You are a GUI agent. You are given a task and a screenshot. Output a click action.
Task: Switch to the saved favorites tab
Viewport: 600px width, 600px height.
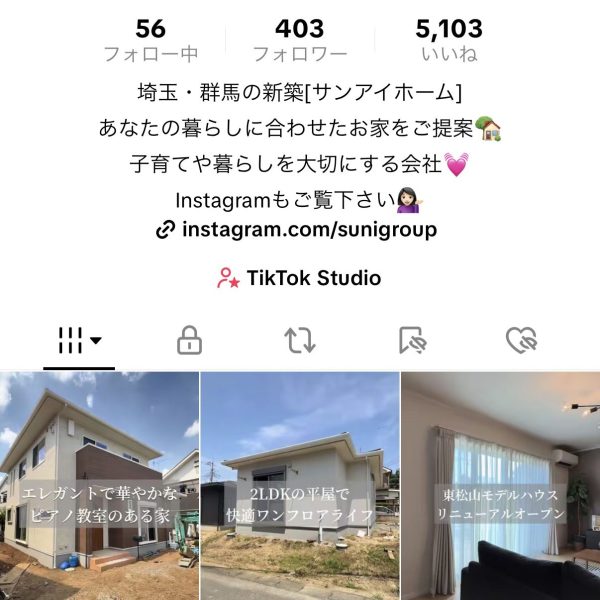(x=411, y=341)
